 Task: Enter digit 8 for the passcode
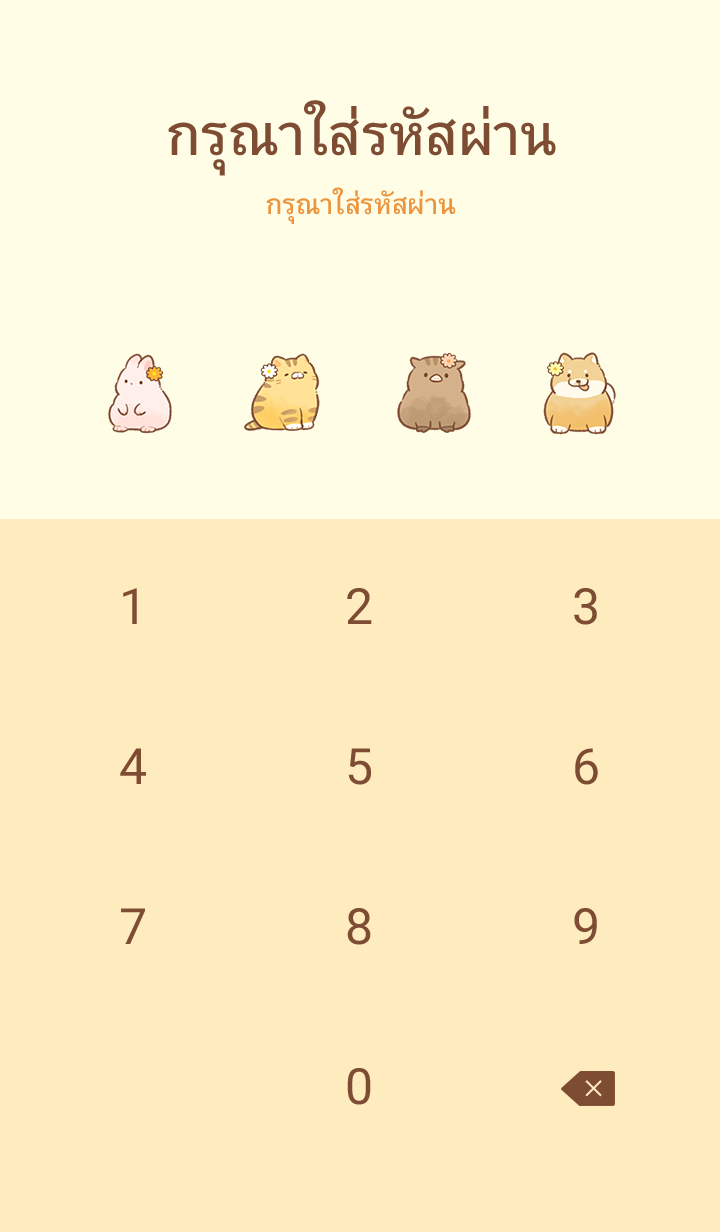coord(359,928)
